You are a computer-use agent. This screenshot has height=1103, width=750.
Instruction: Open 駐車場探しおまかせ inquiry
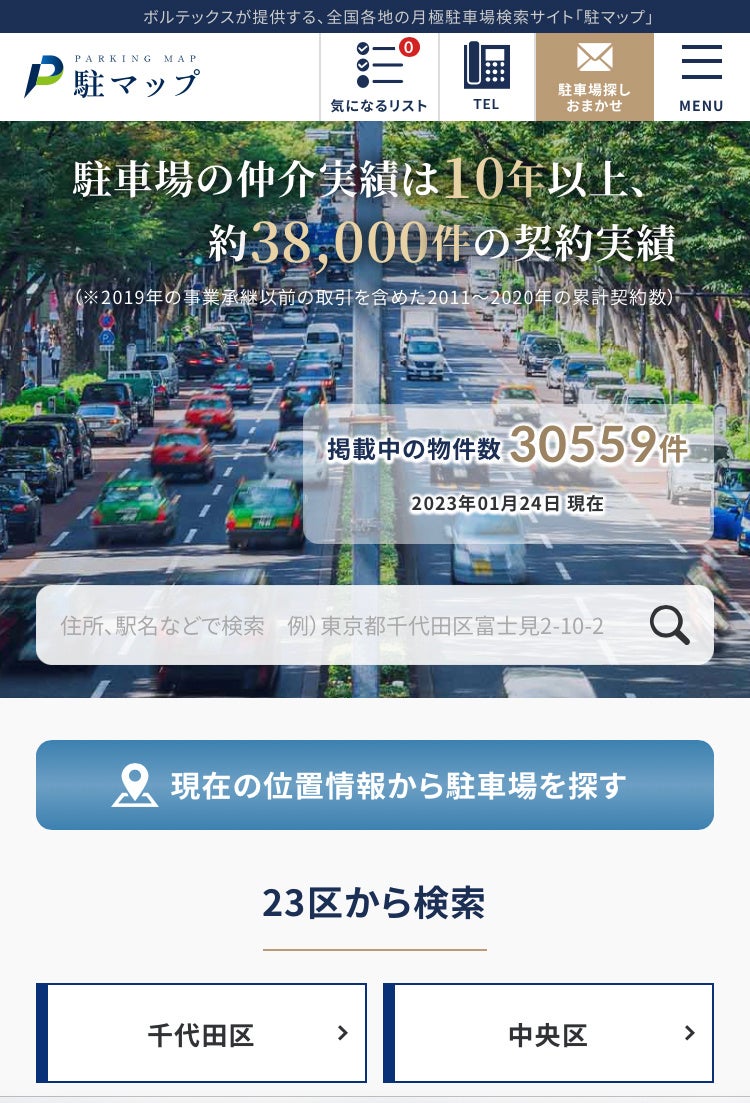pos(594,77)
